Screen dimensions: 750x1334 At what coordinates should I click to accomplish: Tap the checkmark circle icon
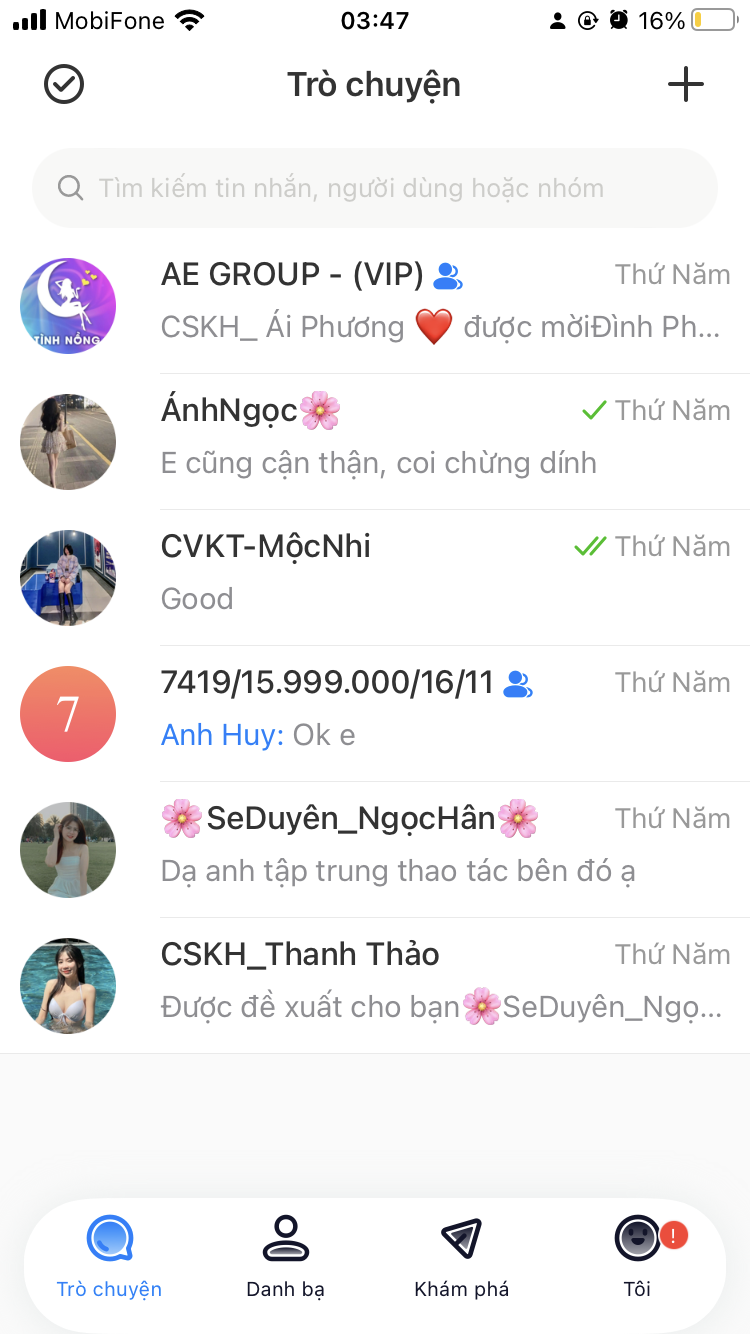(64, 85)
